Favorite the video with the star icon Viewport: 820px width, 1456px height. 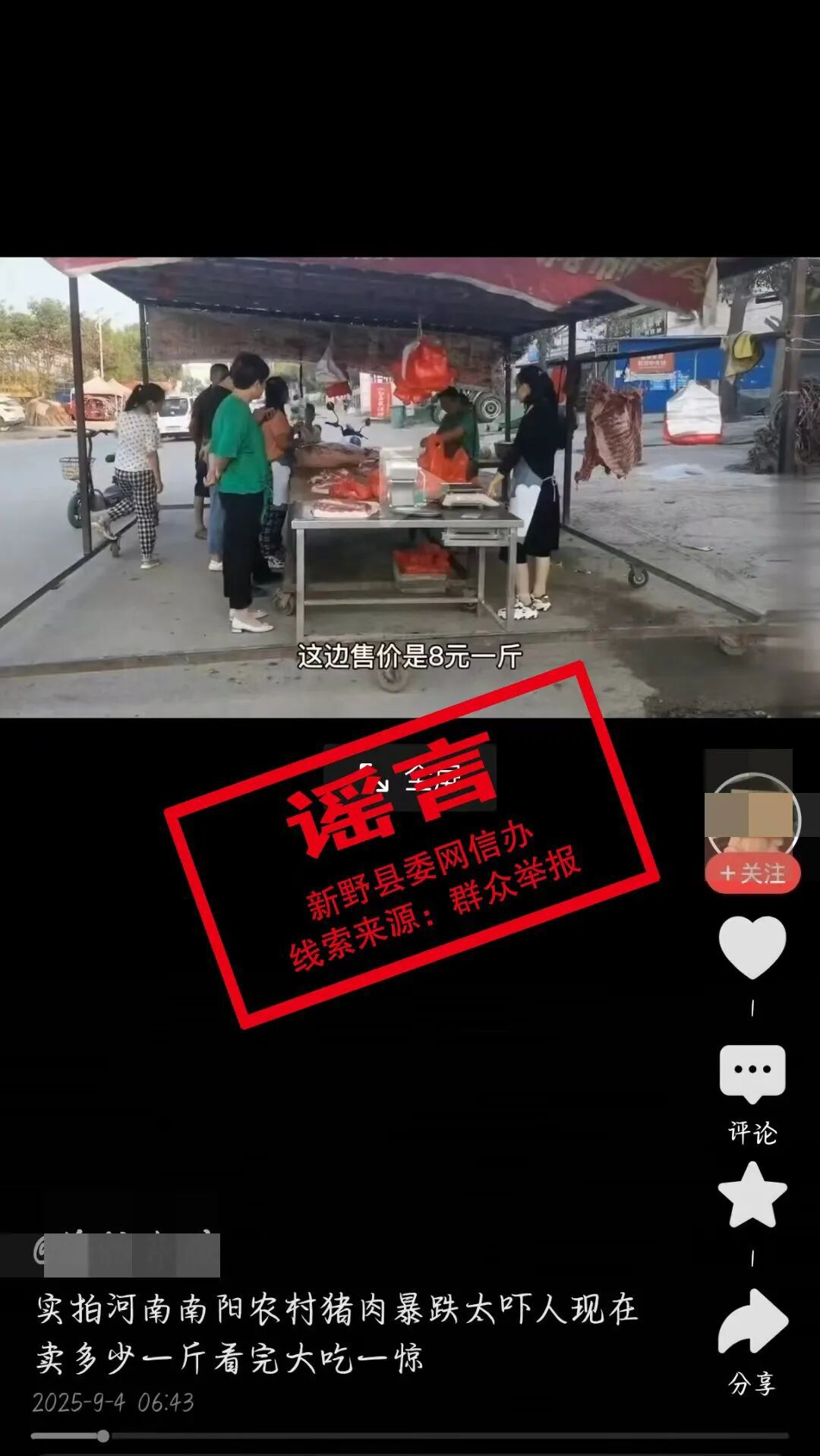[x=752, y=1195]
